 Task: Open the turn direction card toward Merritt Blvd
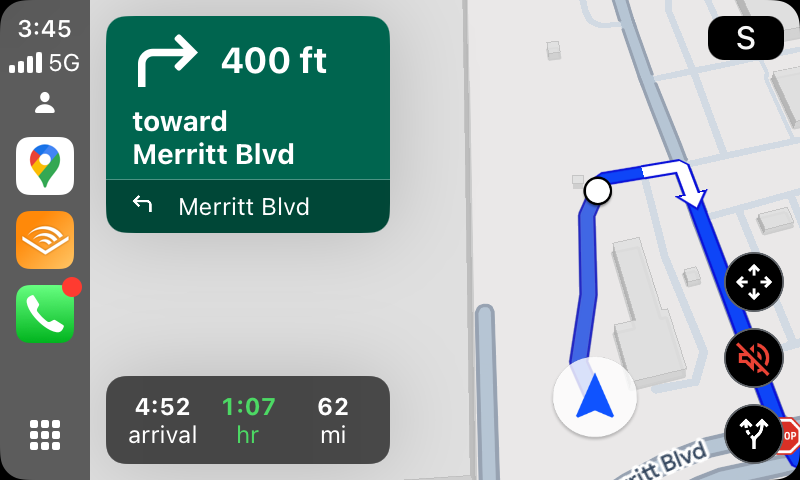tap(248, 124)
